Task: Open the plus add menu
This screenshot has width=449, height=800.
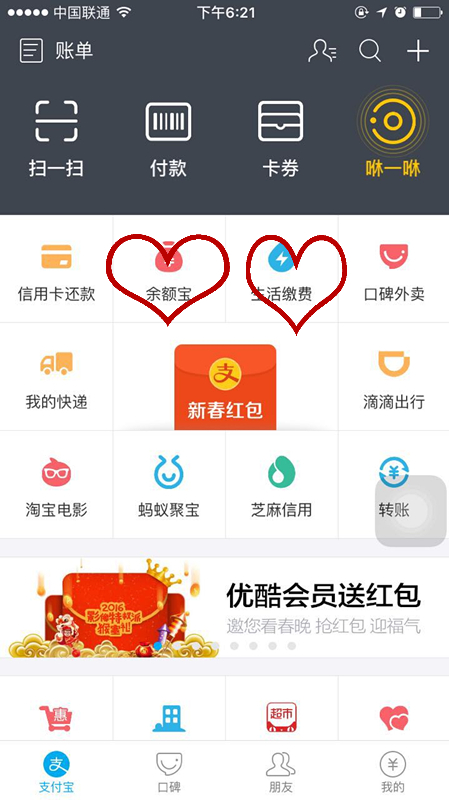Action: (418, 51)
